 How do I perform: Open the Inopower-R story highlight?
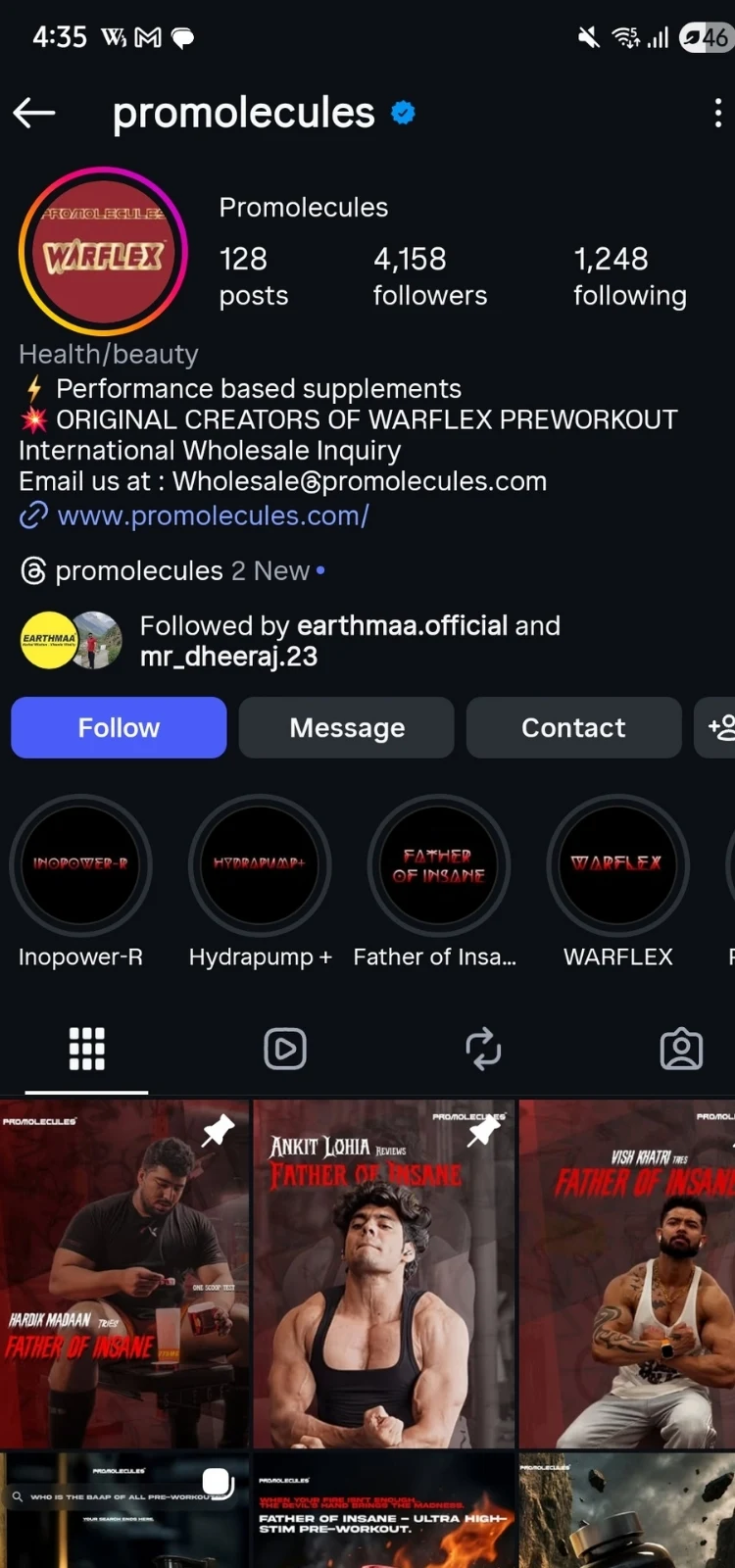point(80,865)
